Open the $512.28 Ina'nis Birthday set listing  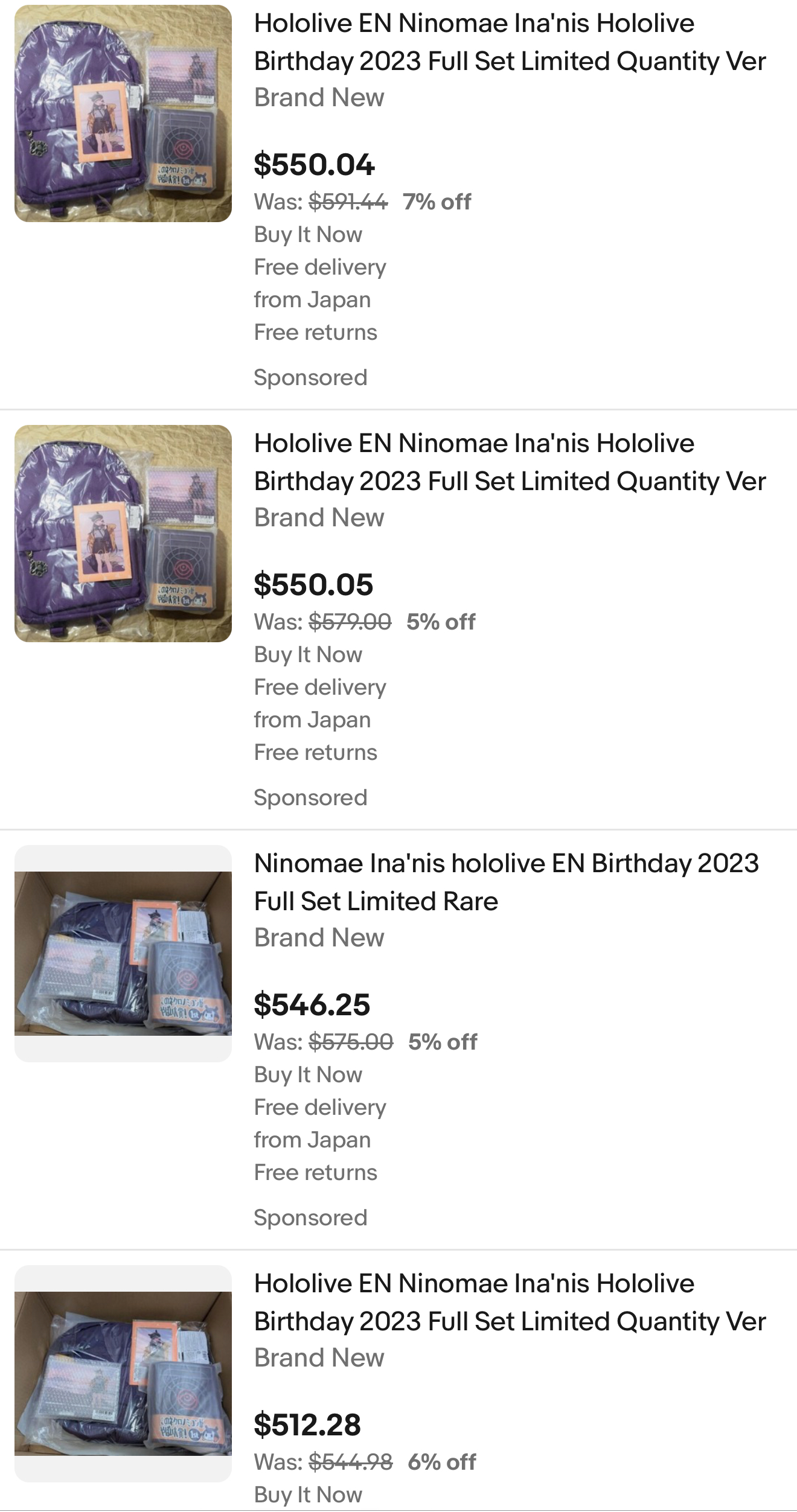(509, 1303)
